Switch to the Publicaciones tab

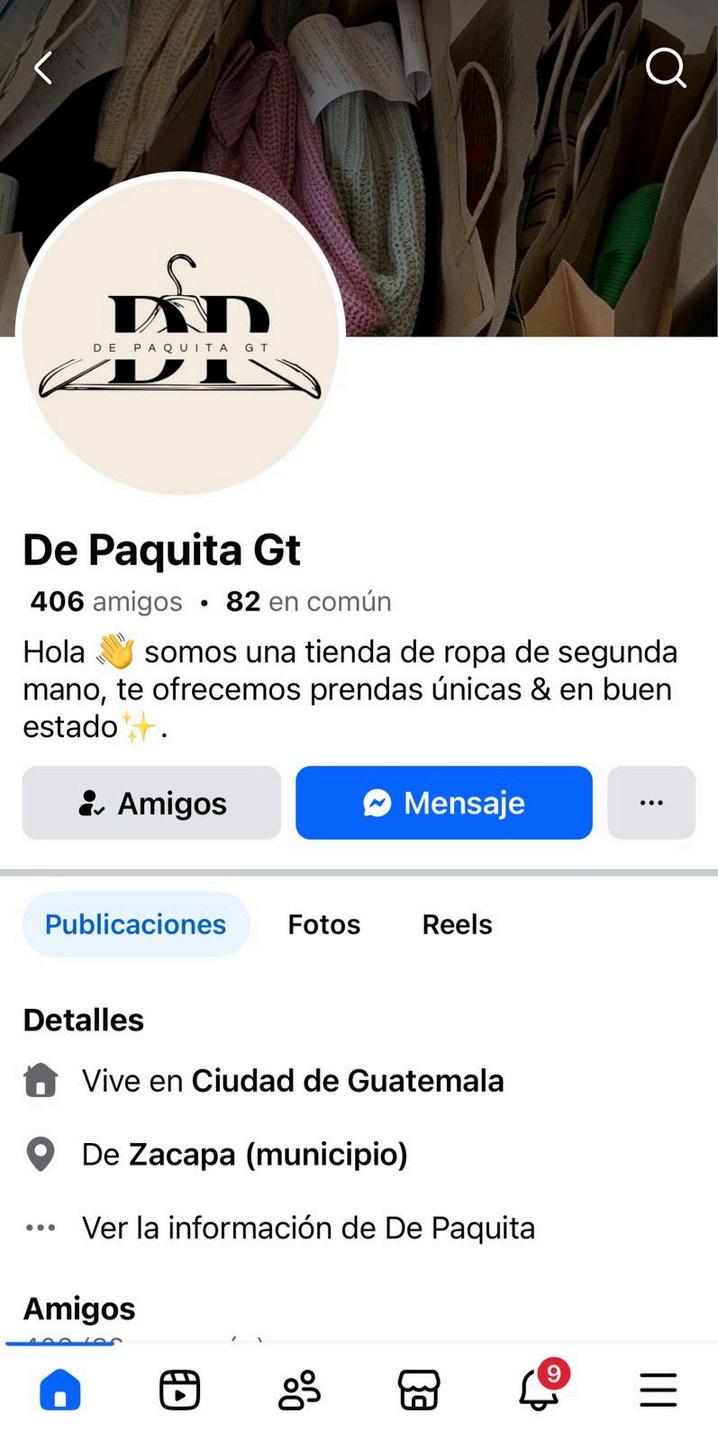point(136,924)
